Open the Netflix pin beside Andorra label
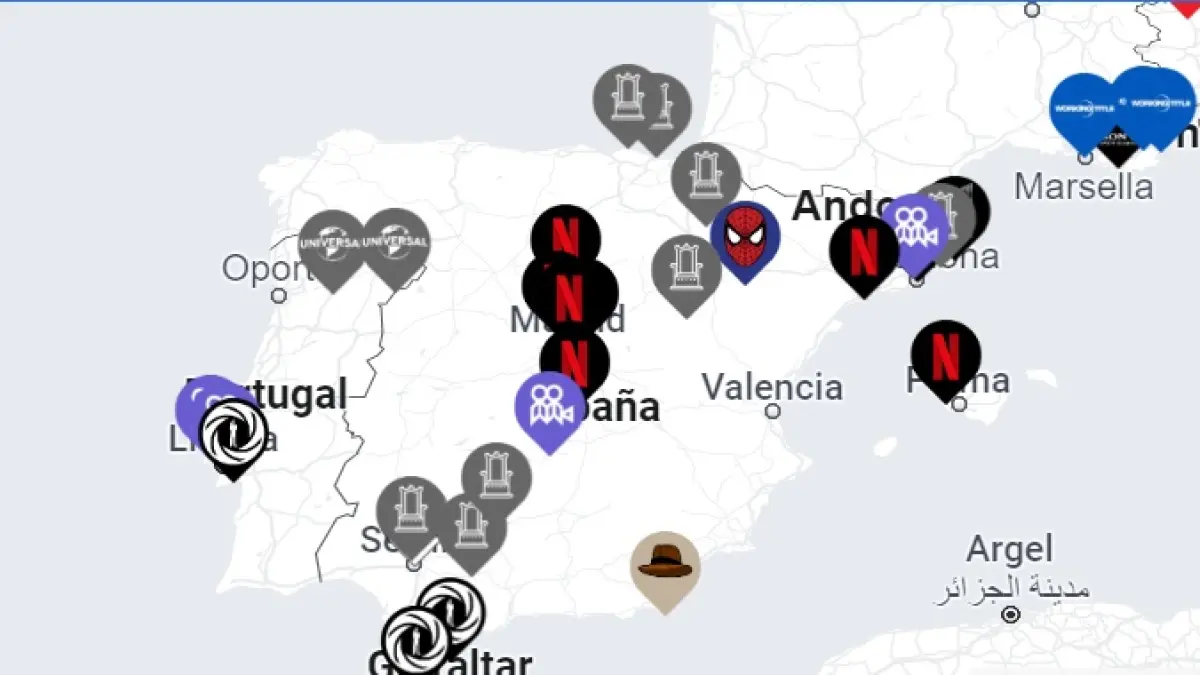The height and width of the screenshot is (675, 1200). tap(864, 251)
